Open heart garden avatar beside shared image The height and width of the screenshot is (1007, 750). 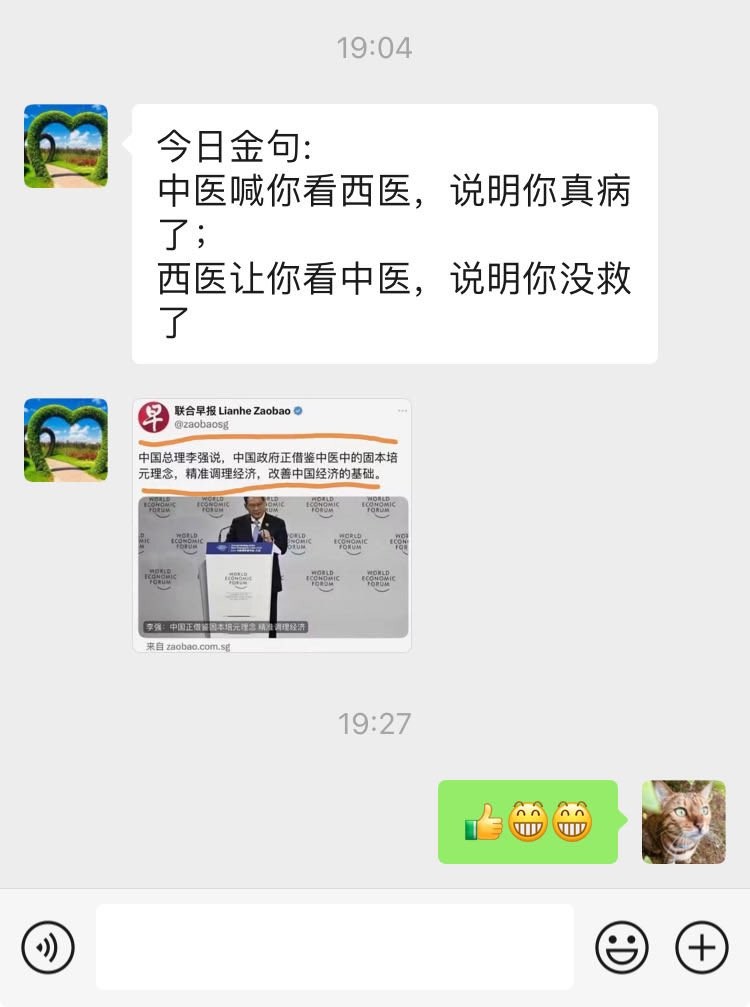tap(66, 440)
